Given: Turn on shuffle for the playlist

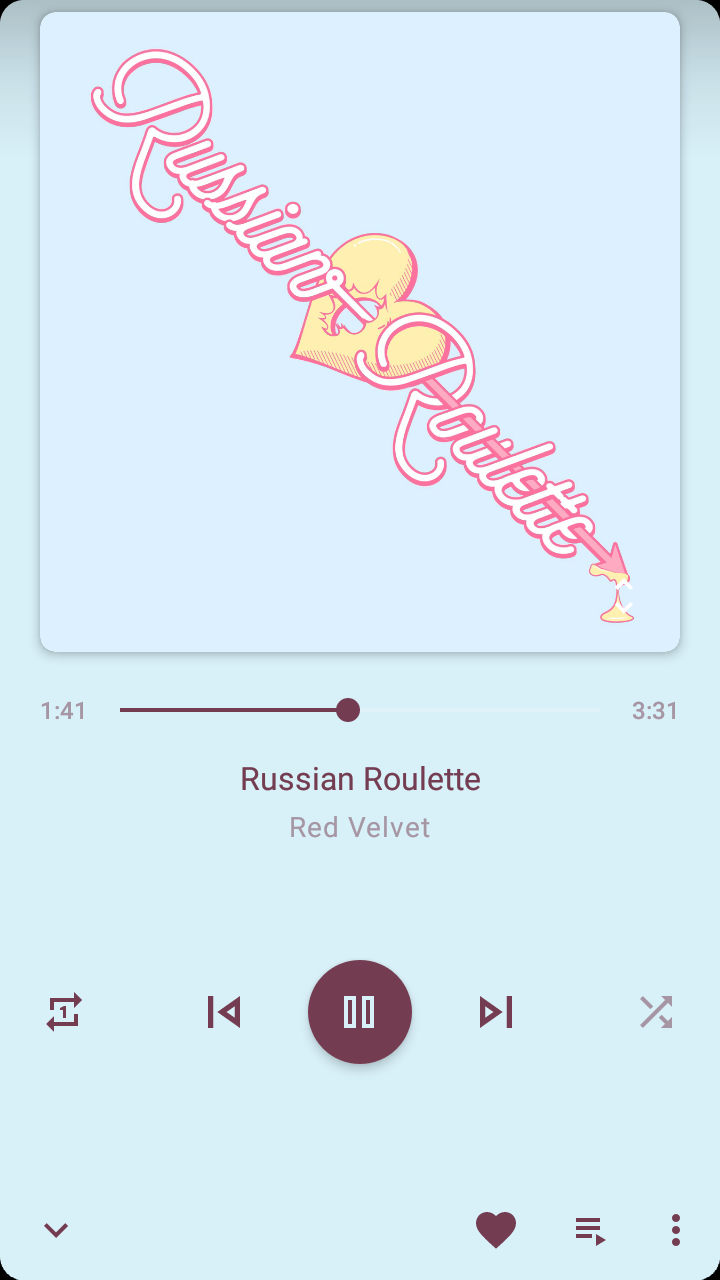Looking at the screenshot, I should (x=656, y=1011).
